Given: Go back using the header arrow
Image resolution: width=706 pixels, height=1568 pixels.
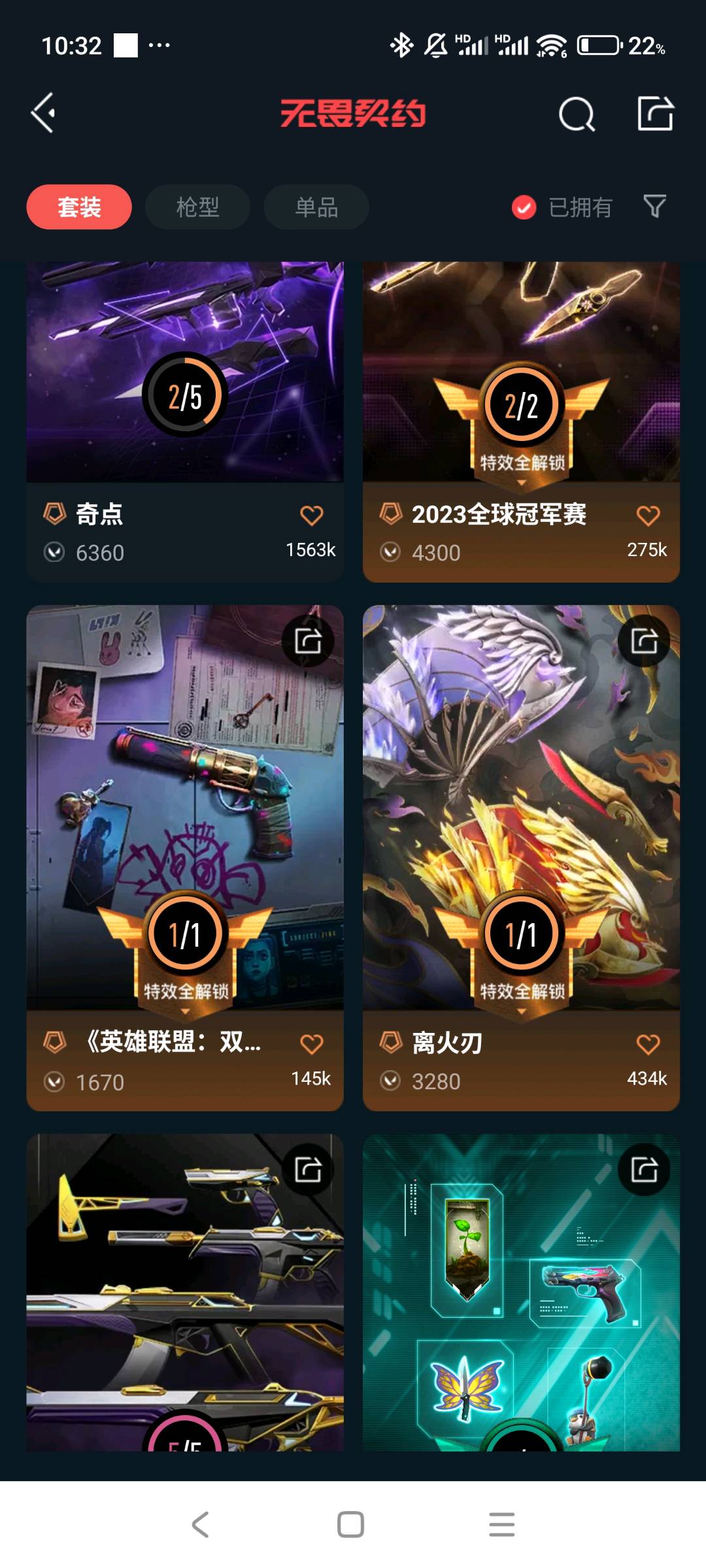Looking at the screenshot, I should coord(43,114).
